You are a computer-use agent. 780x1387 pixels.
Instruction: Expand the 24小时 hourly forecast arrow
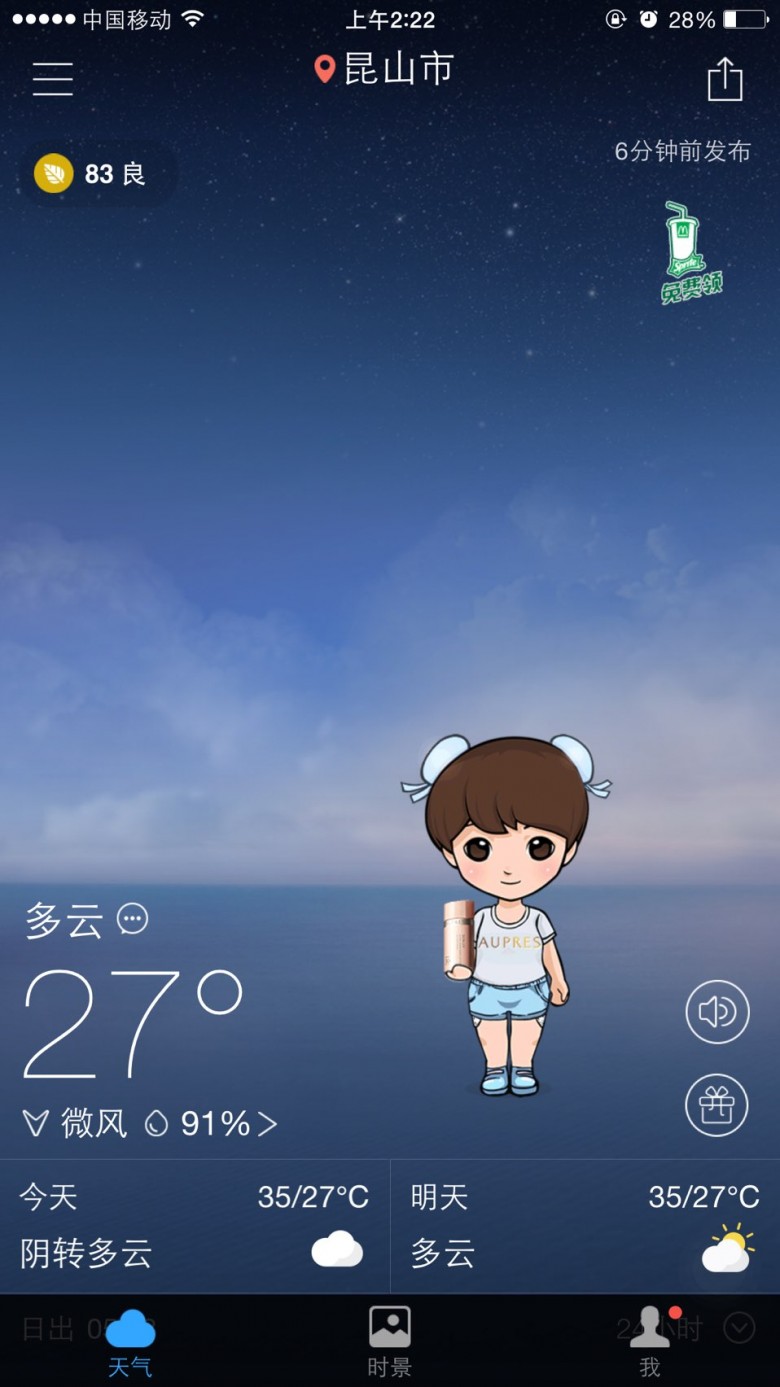coord(739,1328)
